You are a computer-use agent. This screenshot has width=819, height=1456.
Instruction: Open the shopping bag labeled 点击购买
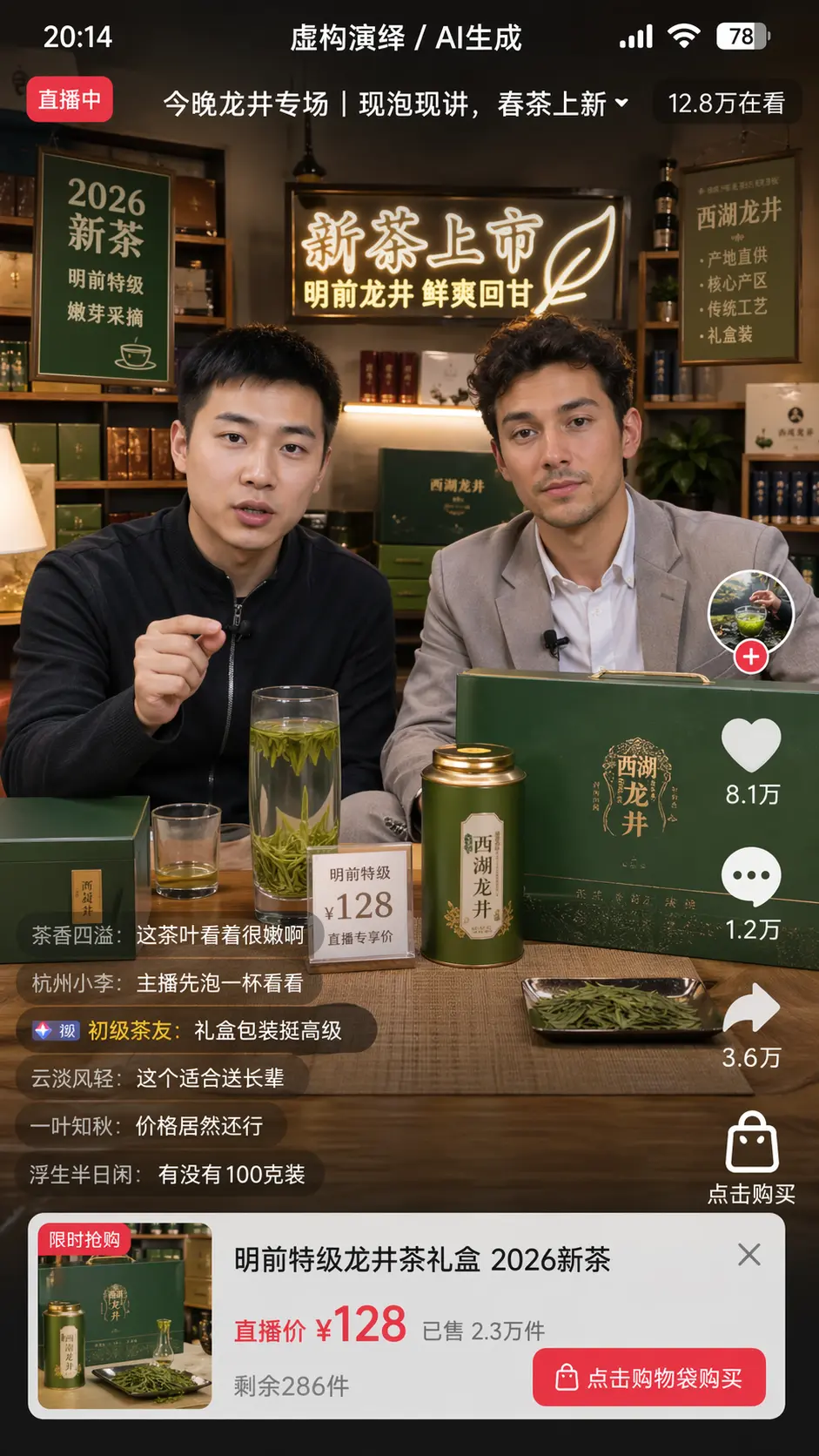click(x=752, y=1142)
